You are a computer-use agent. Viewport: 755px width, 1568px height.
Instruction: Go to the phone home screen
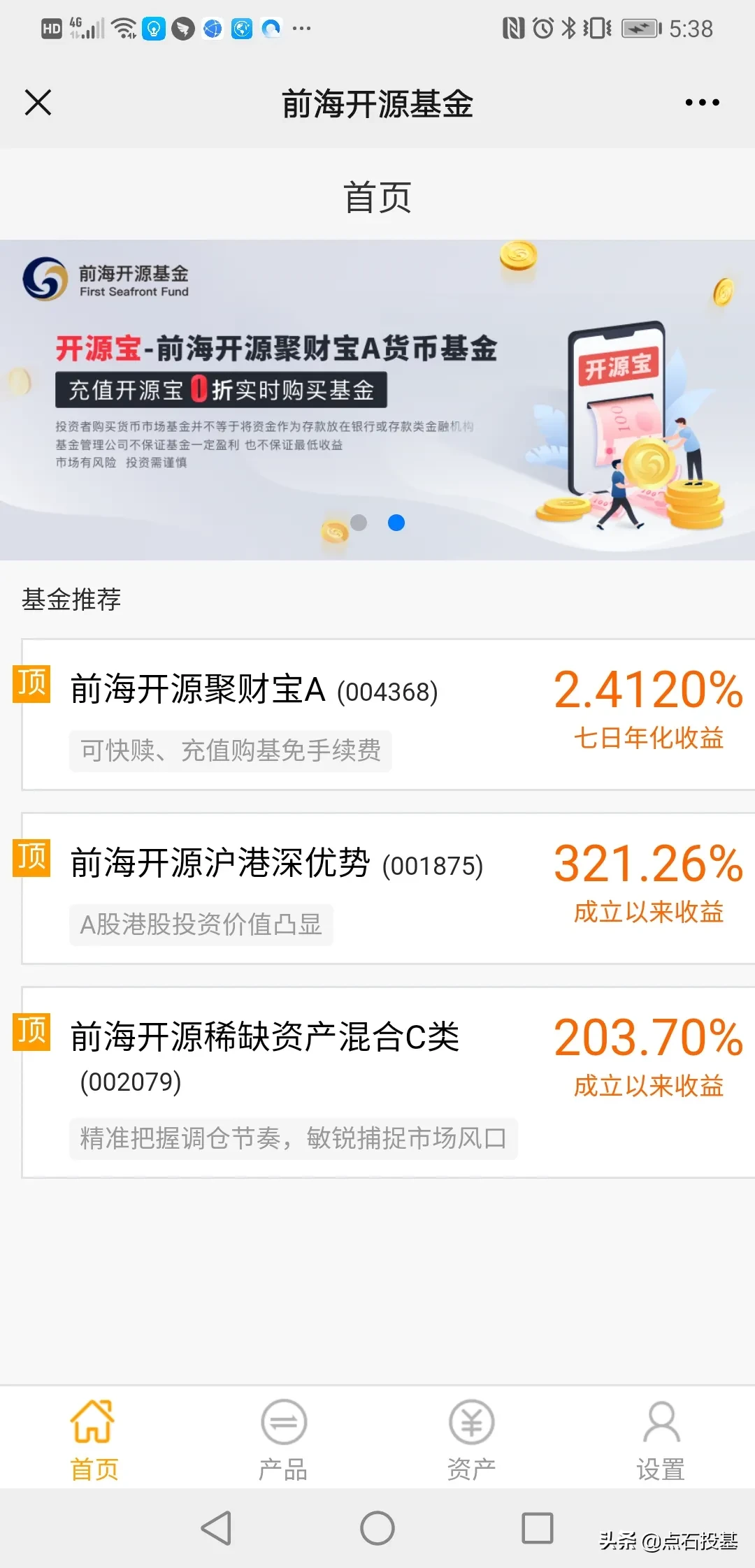coord(377,1528)
